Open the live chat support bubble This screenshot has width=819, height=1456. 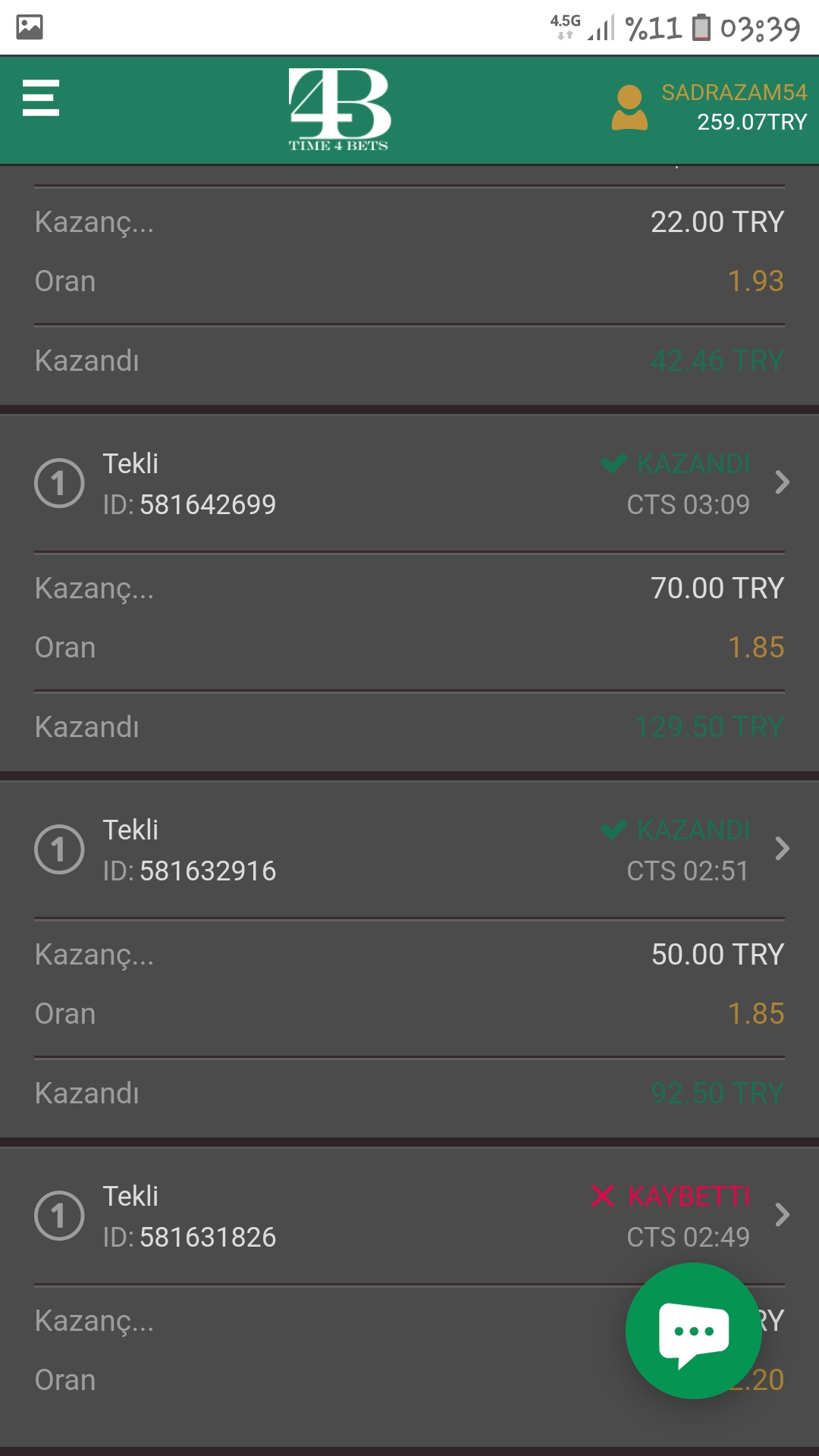[694, 1330]
